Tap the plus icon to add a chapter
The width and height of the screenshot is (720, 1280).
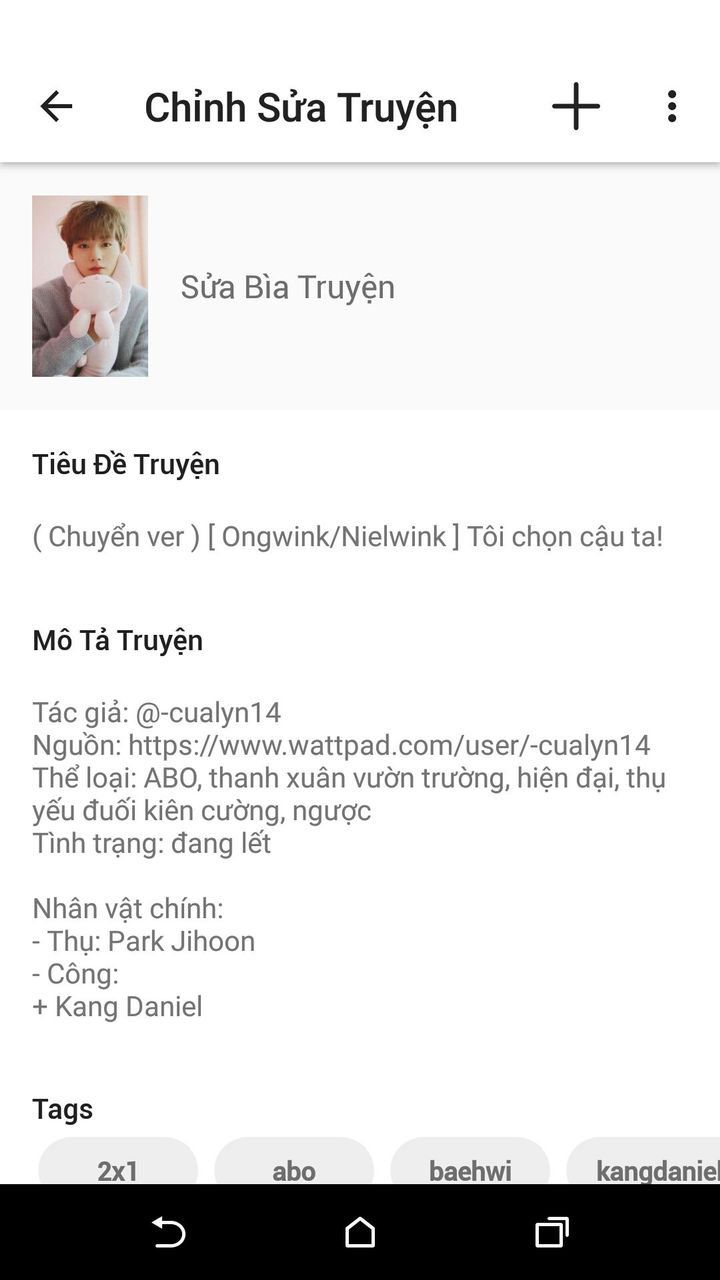point(576,106)
